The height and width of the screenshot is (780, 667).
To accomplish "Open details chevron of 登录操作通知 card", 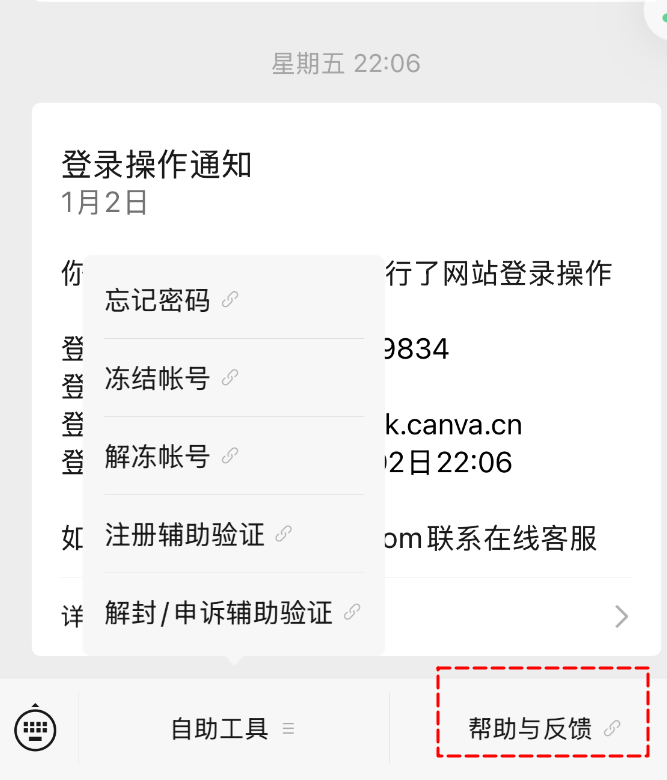I will 621,616.
